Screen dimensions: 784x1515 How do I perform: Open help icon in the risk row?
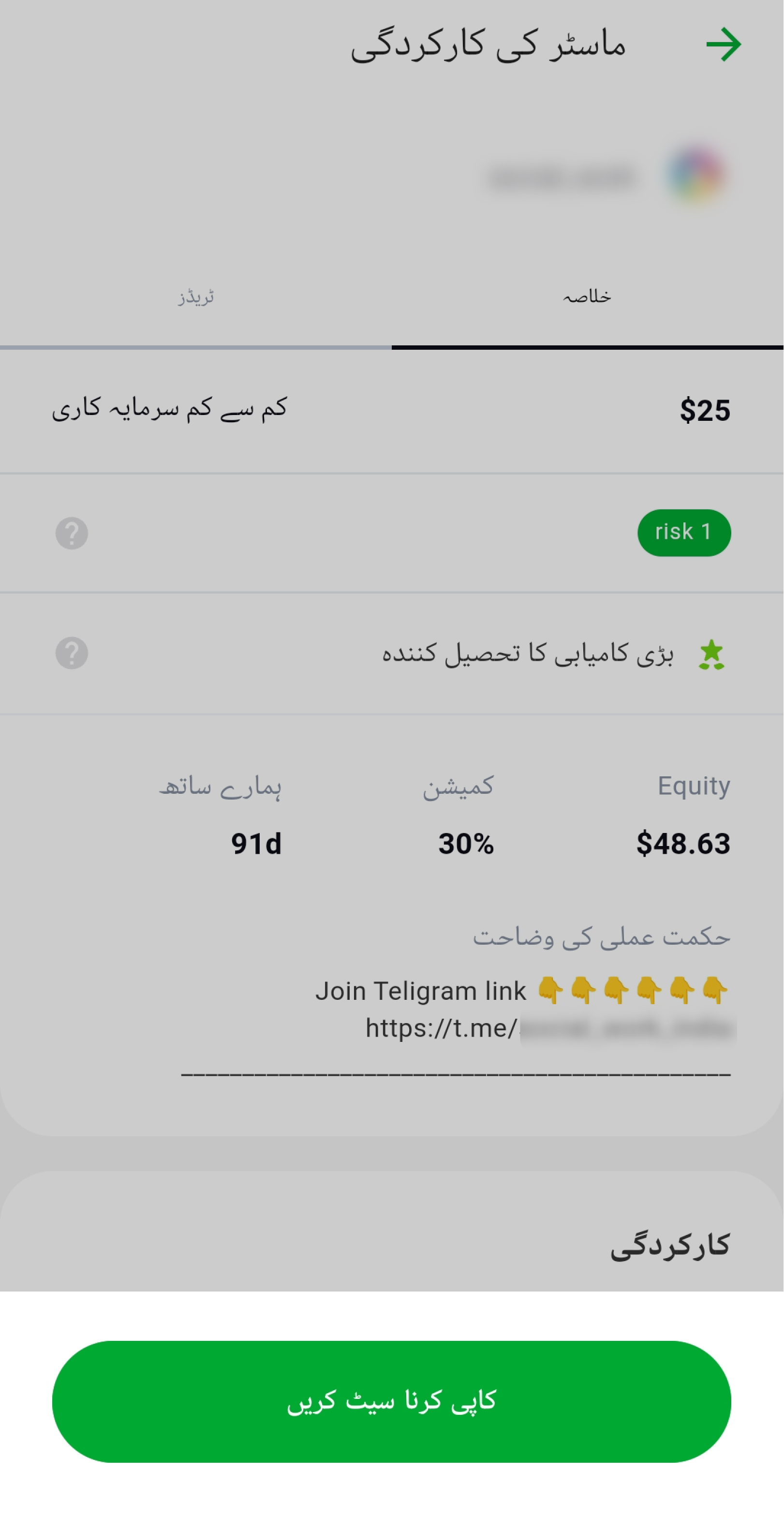pyautogui.click(x=72, y=533)
